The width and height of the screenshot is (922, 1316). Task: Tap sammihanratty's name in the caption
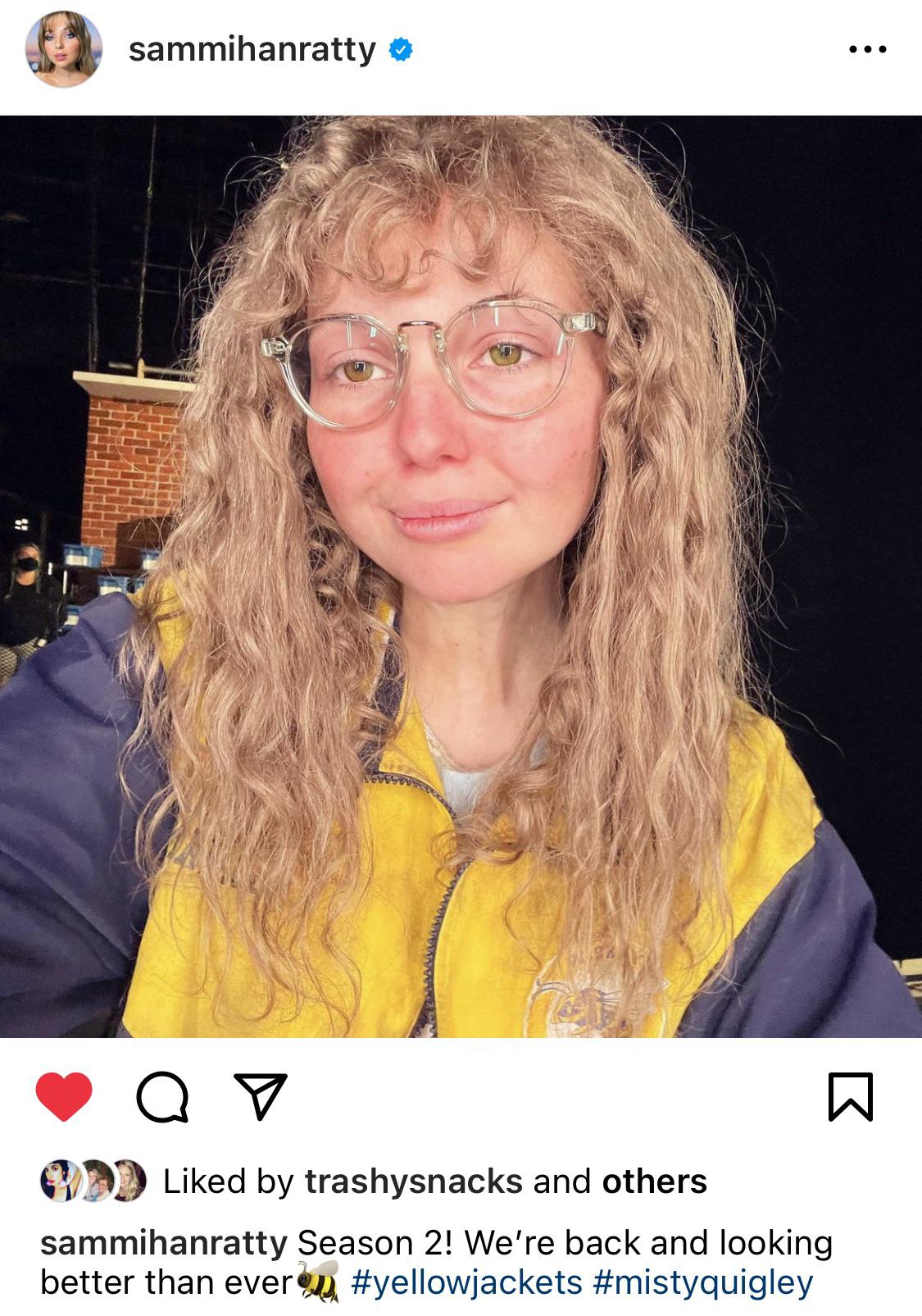coord(163,1243)
